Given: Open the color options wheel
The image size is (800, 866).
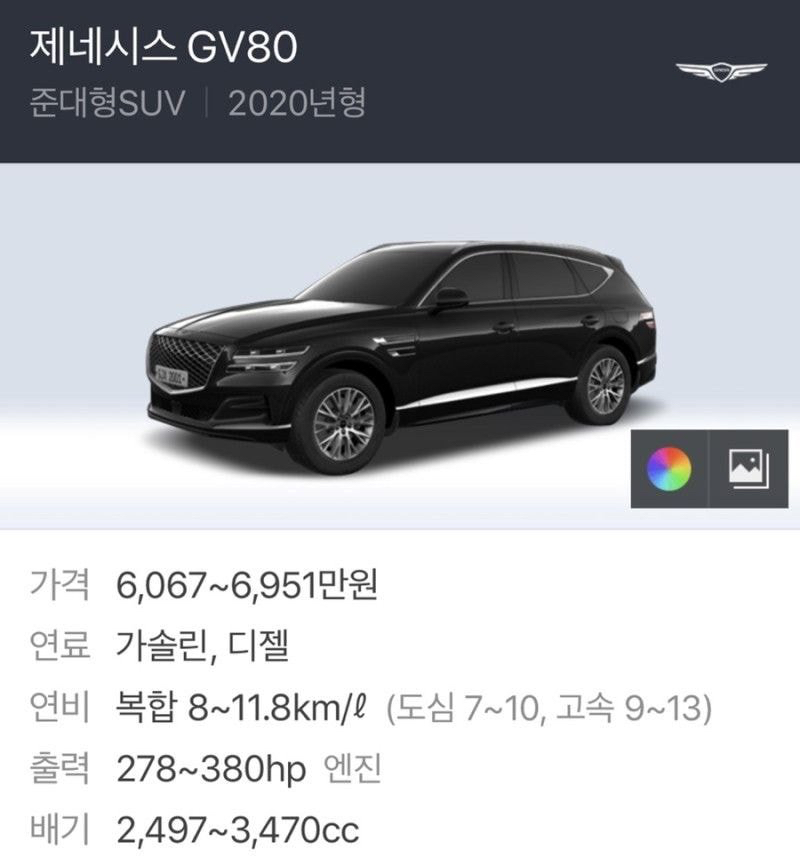Looking at the screenshot, I should click(x=669, y=469).
